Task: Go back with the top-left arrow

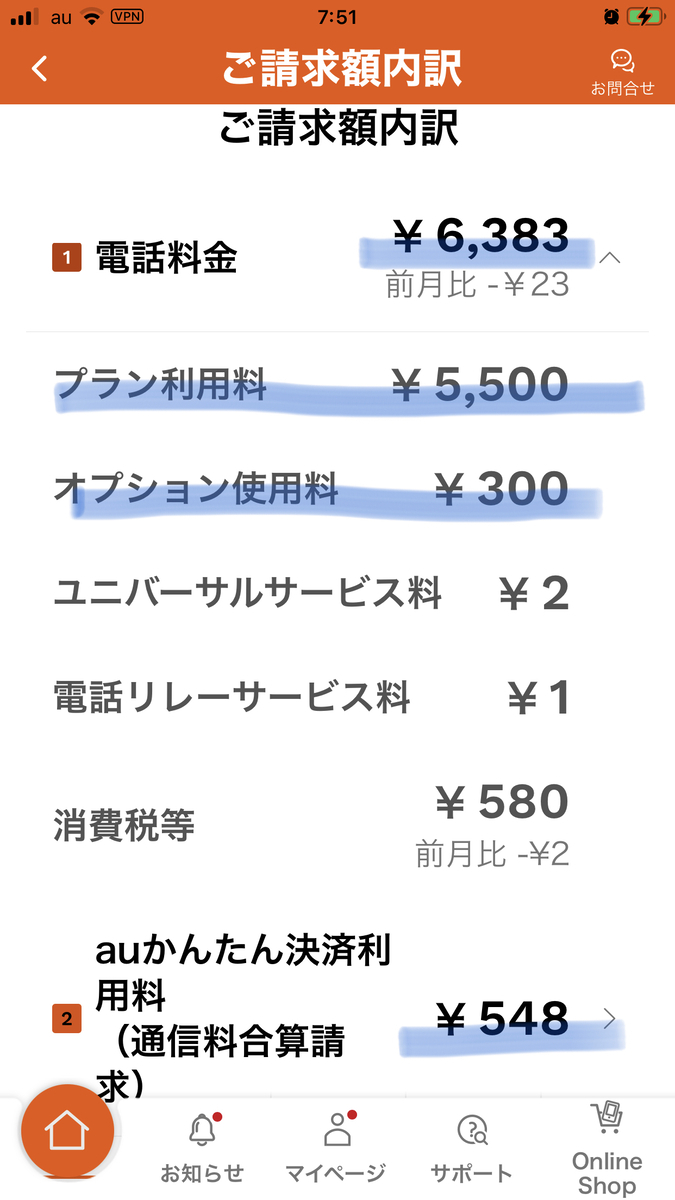Action: click(x=39, y=69)
